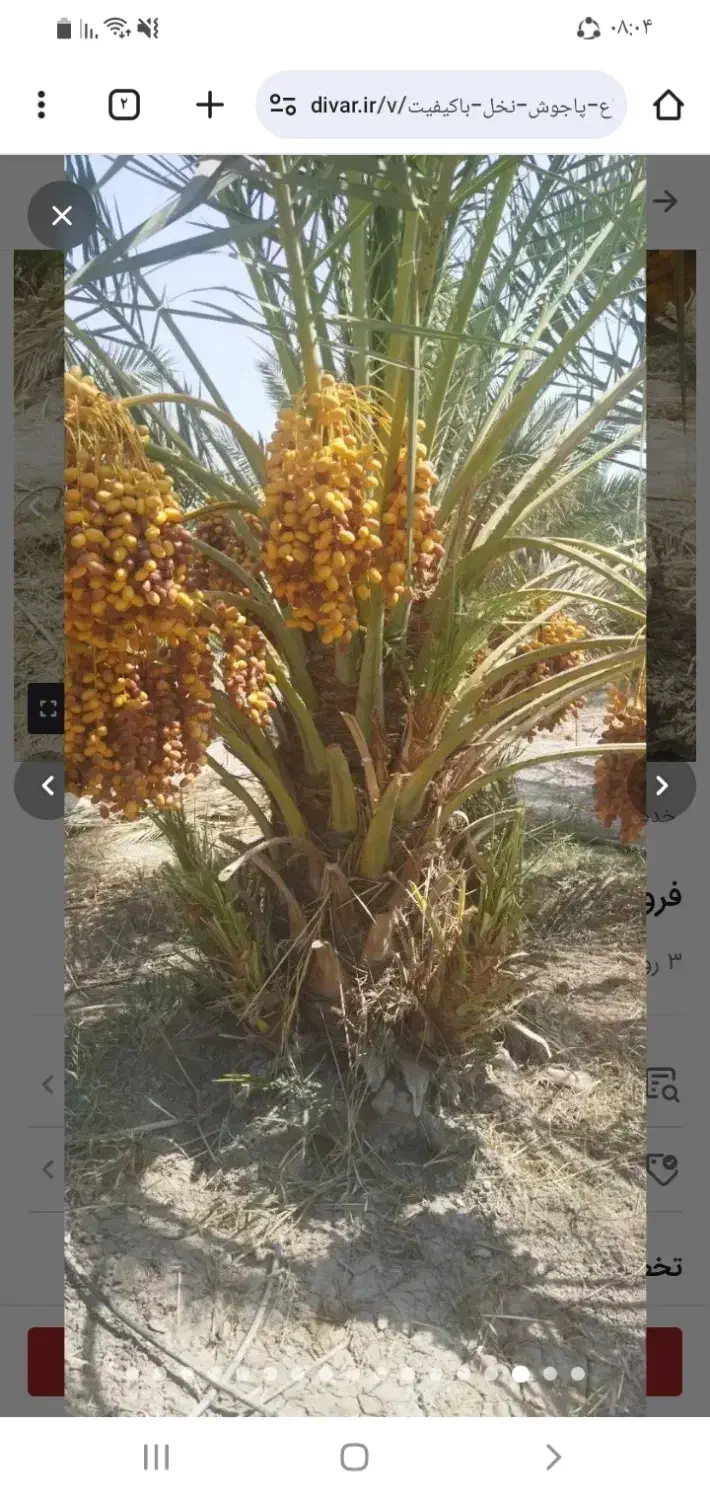The image size is (710, 1500).
Task: Close the full-screen photo viewer
Action: tap(62, 215)
